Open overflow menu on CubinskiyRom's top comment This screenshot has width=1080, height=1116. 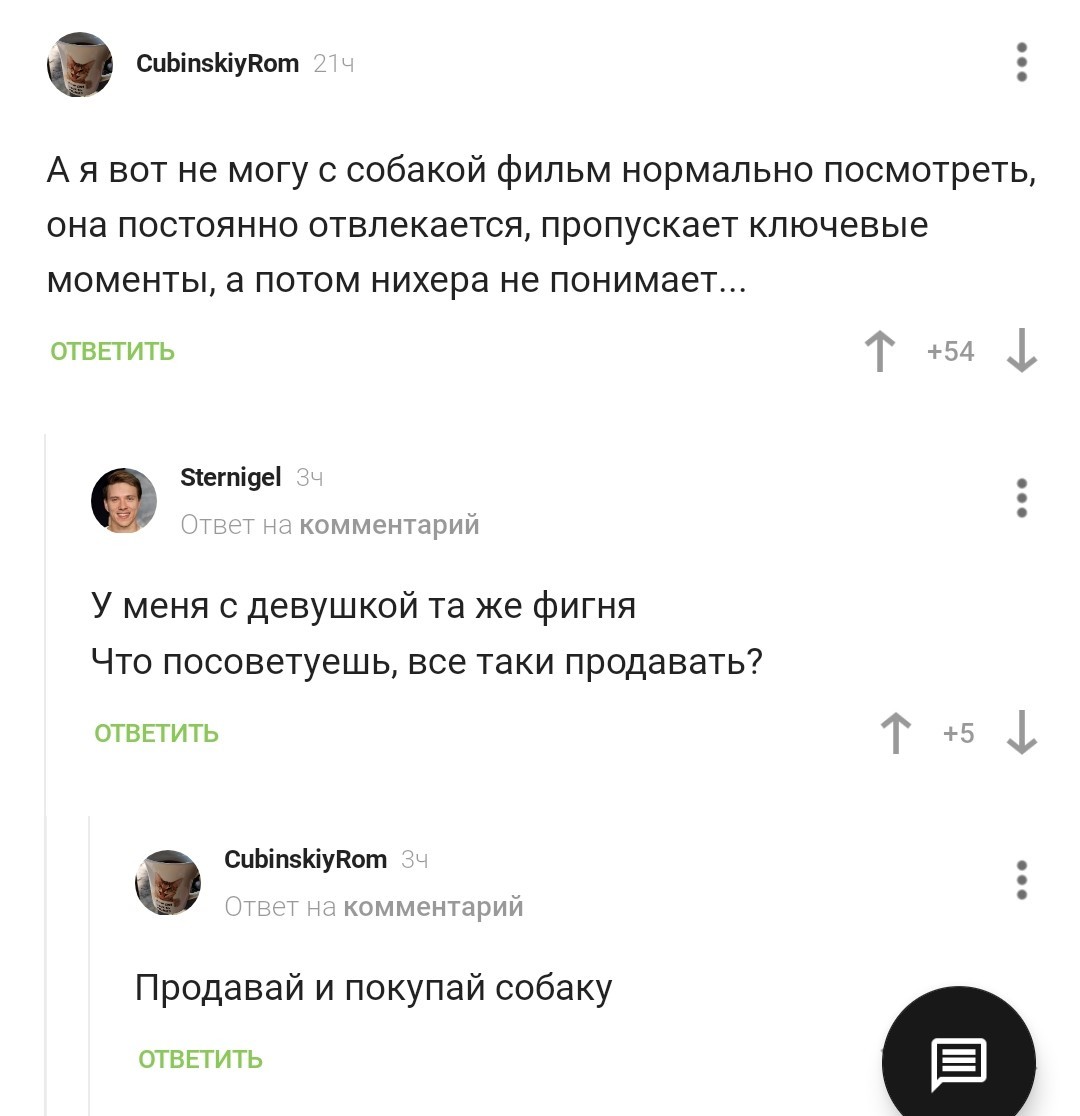pos(1021,62)
